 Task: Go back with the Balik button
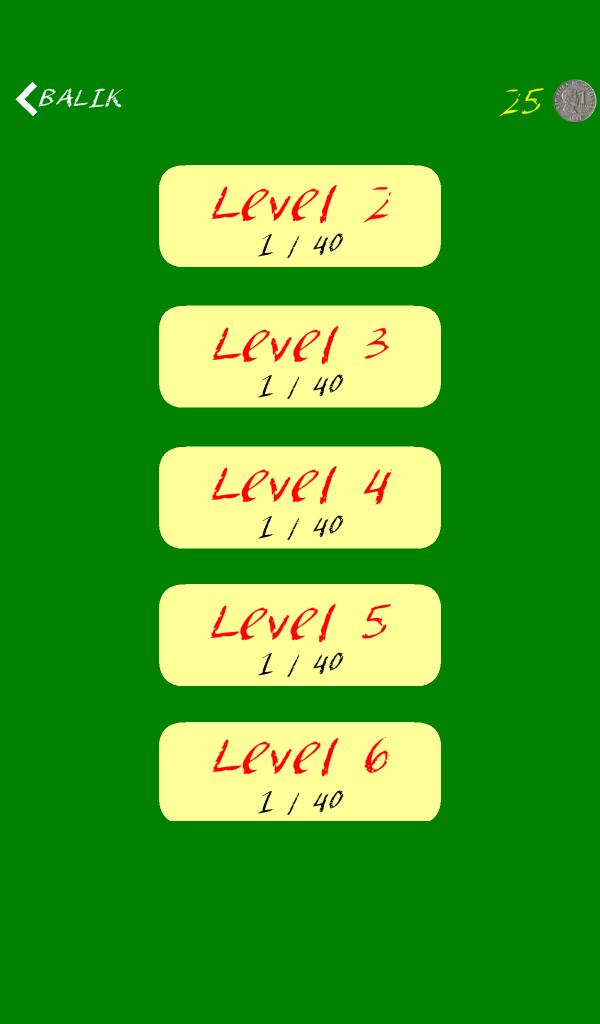click(x=68, y=98)
